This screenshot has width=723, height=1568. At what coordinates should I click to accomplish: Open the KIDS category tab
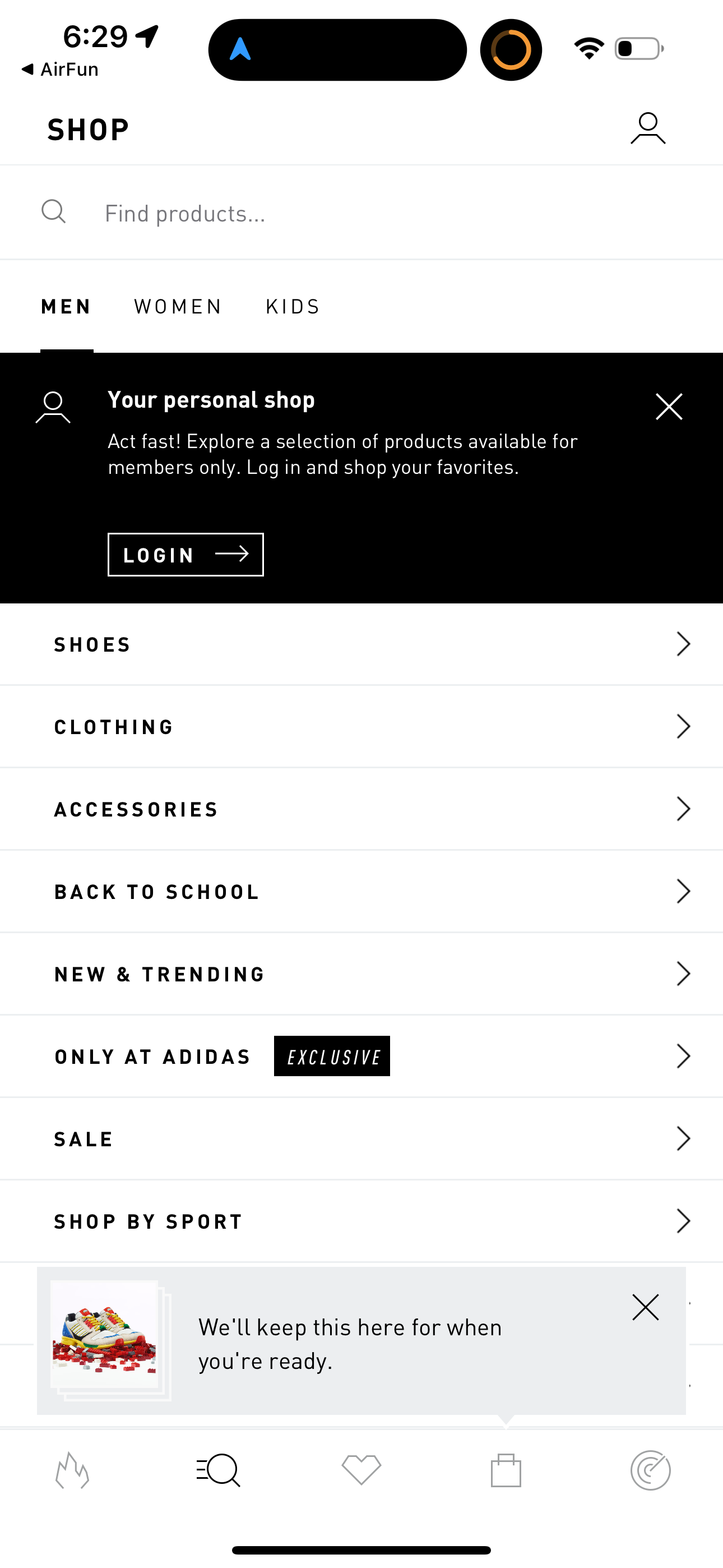coord(292,306)
